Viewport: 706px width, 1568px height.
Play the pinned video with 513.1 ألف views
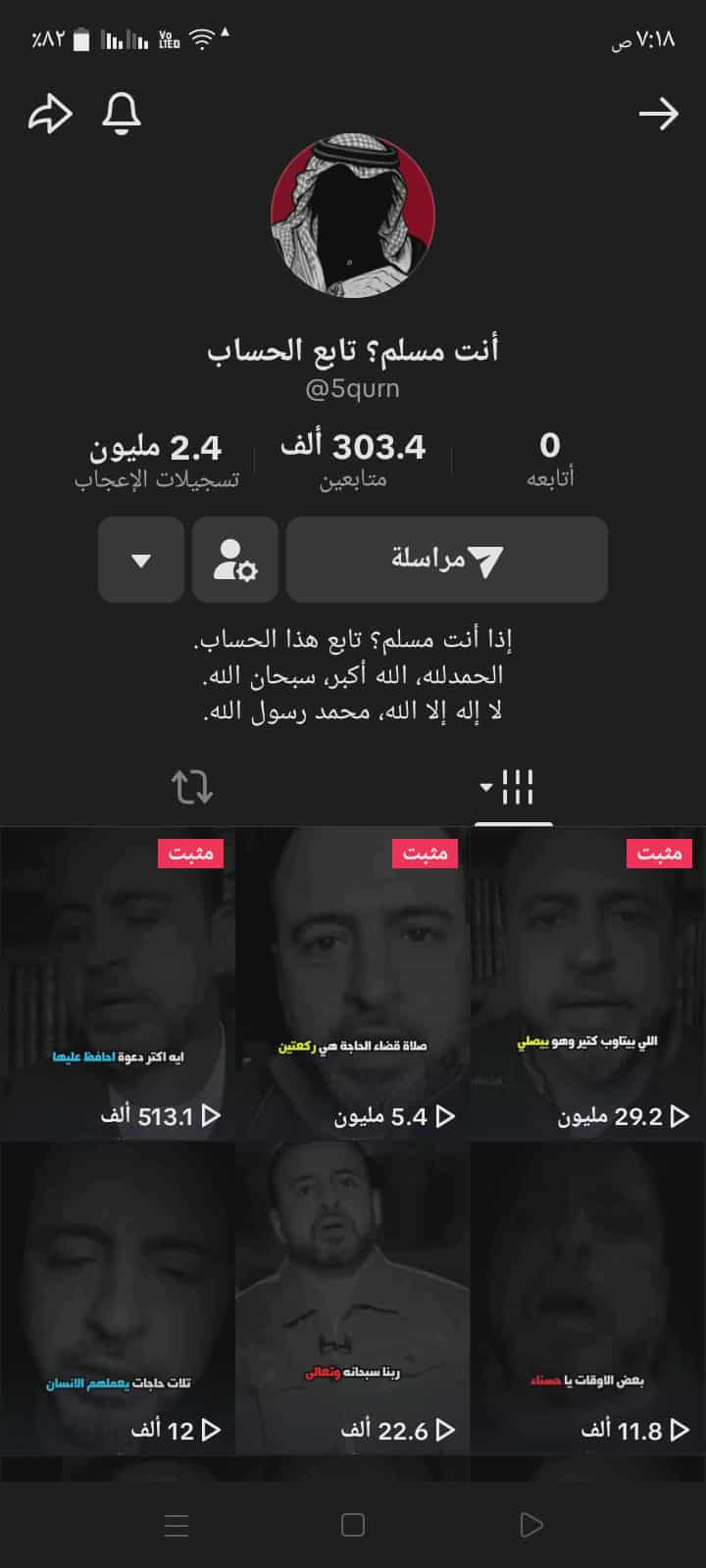[x=118, y=983]
